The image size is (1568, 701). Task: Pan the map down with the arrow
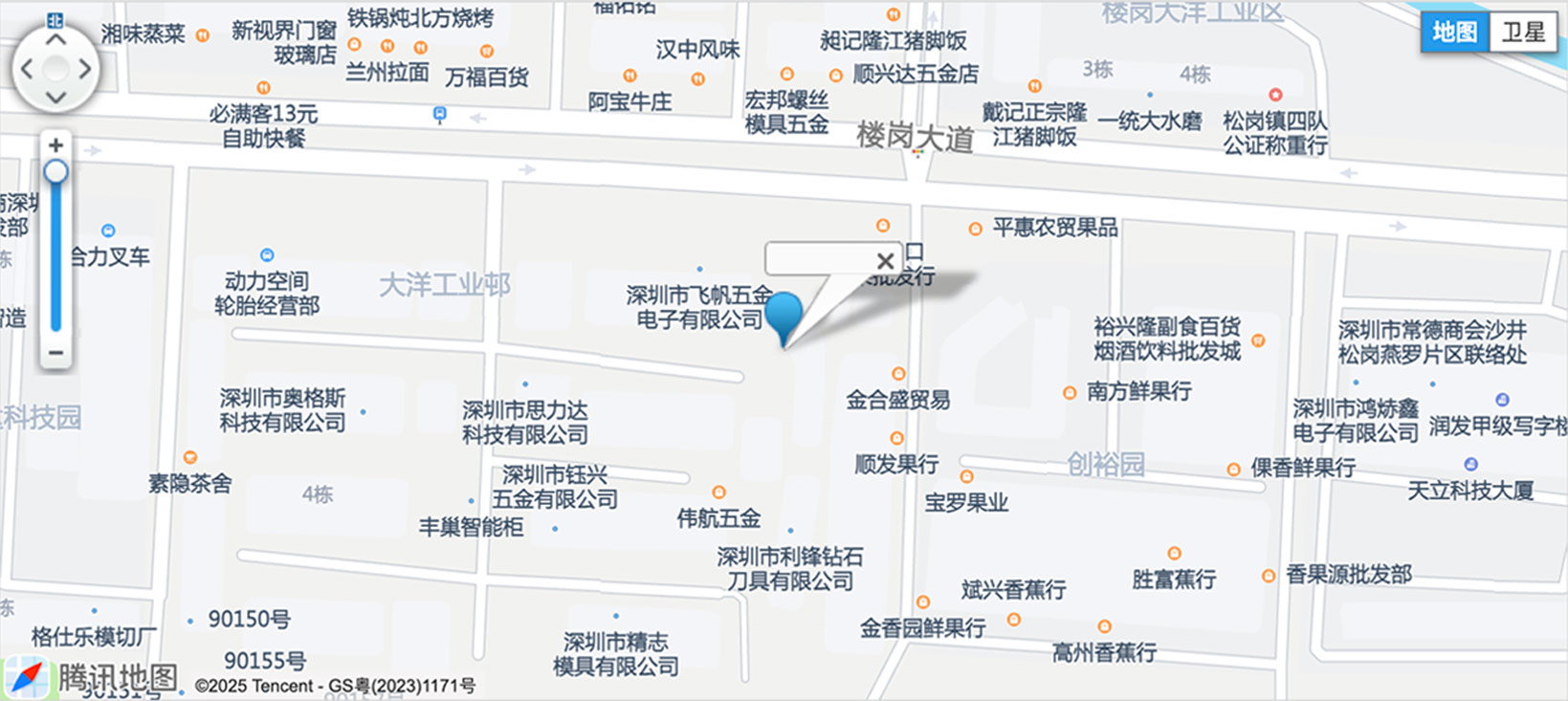tap(55, 97)
